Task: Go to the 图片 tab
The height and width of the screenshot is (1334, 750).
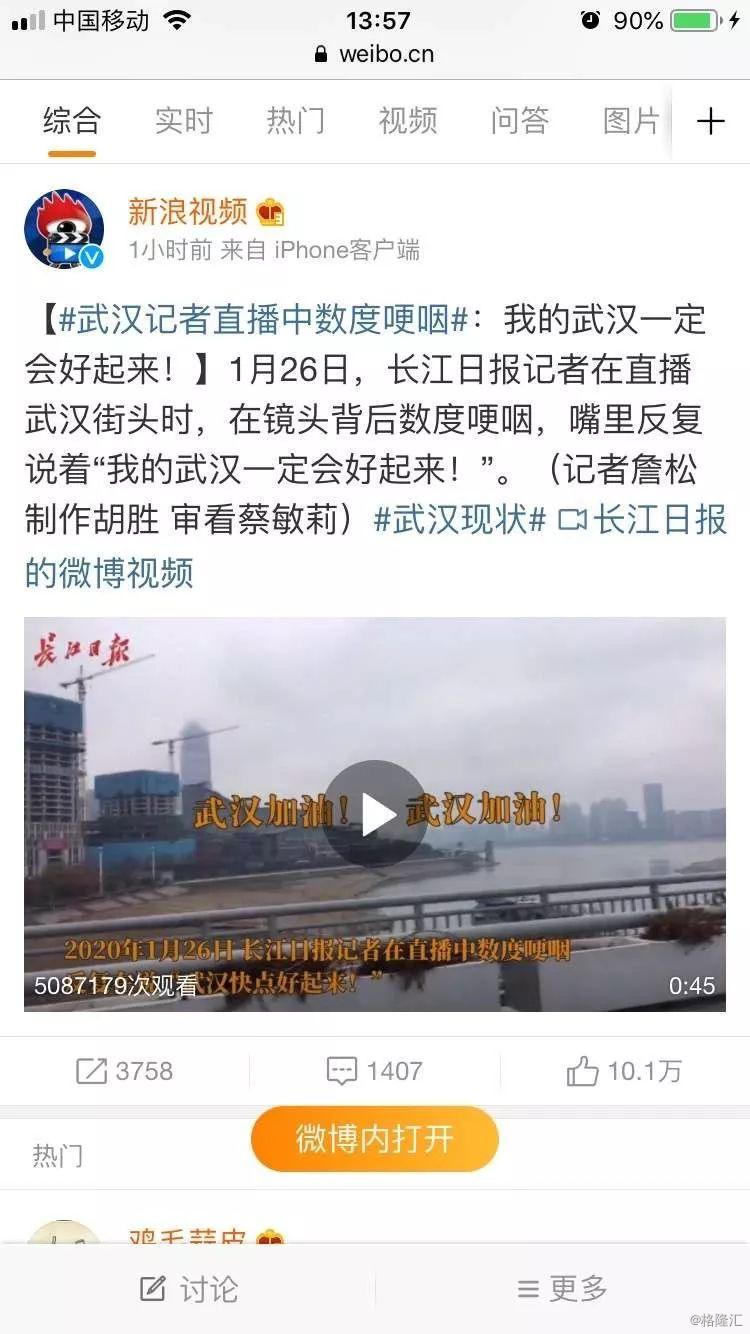Action: [x=632, y=122]
